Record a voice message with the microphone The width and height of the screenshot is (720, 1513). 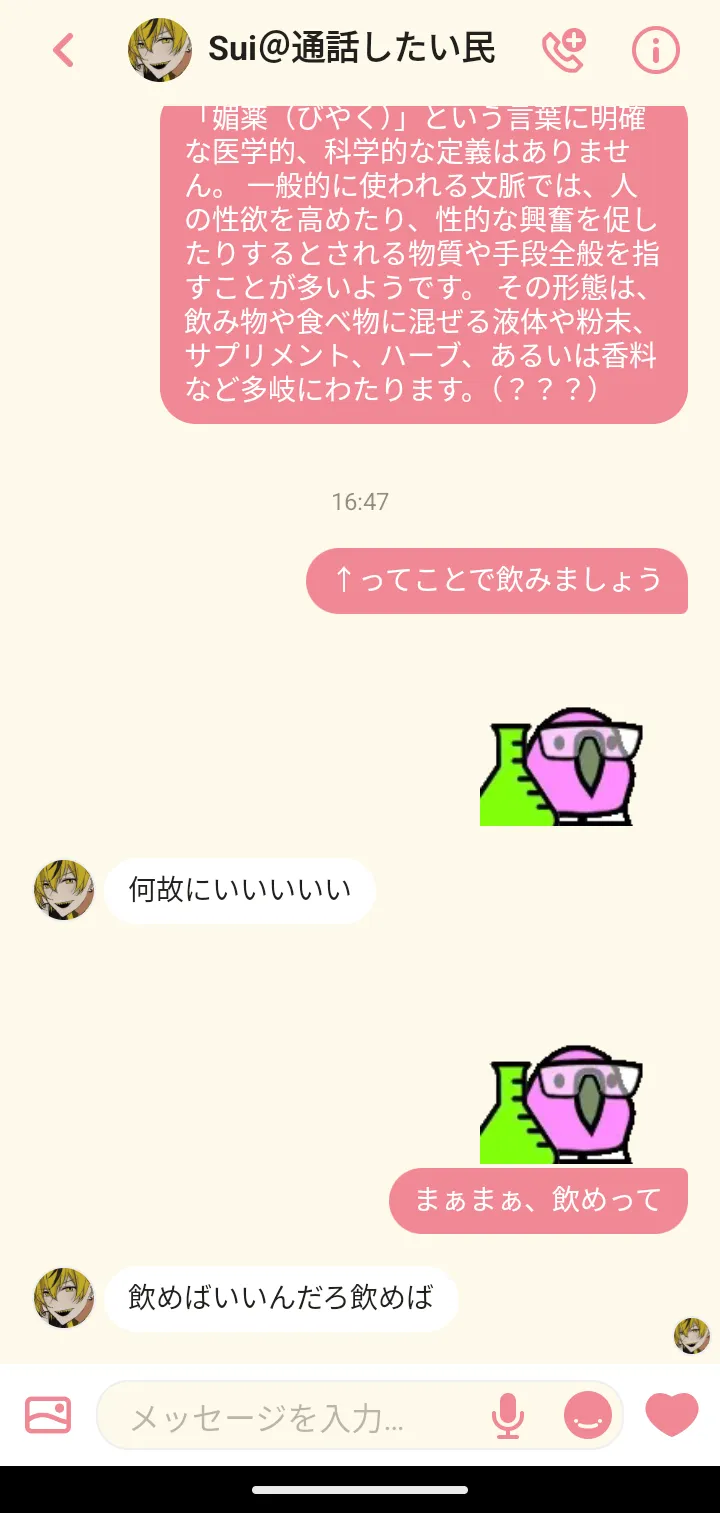coord(507,1416)
